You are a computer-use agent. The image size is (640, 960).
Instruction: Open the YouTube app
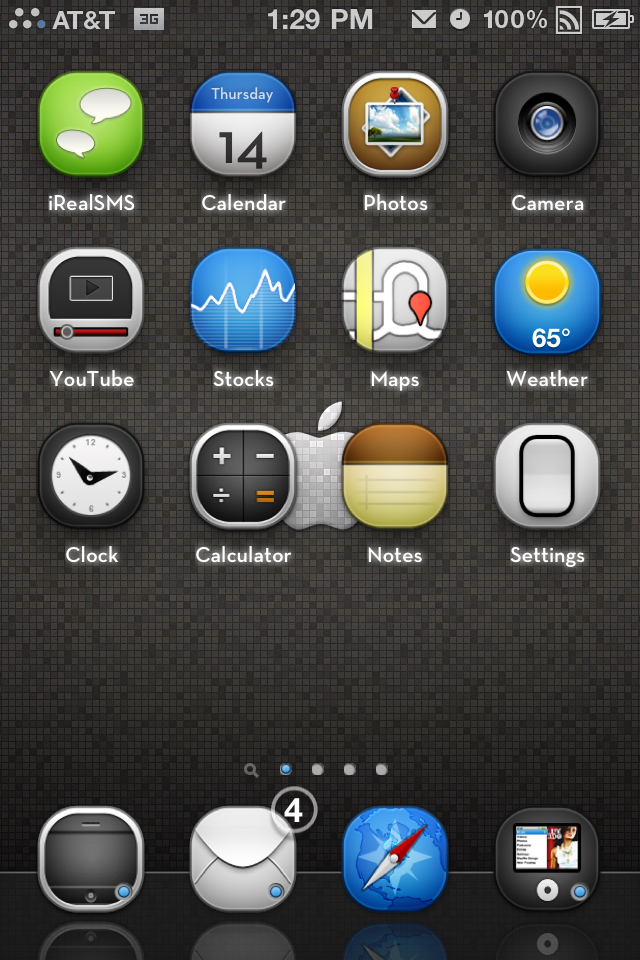[91, 300]
